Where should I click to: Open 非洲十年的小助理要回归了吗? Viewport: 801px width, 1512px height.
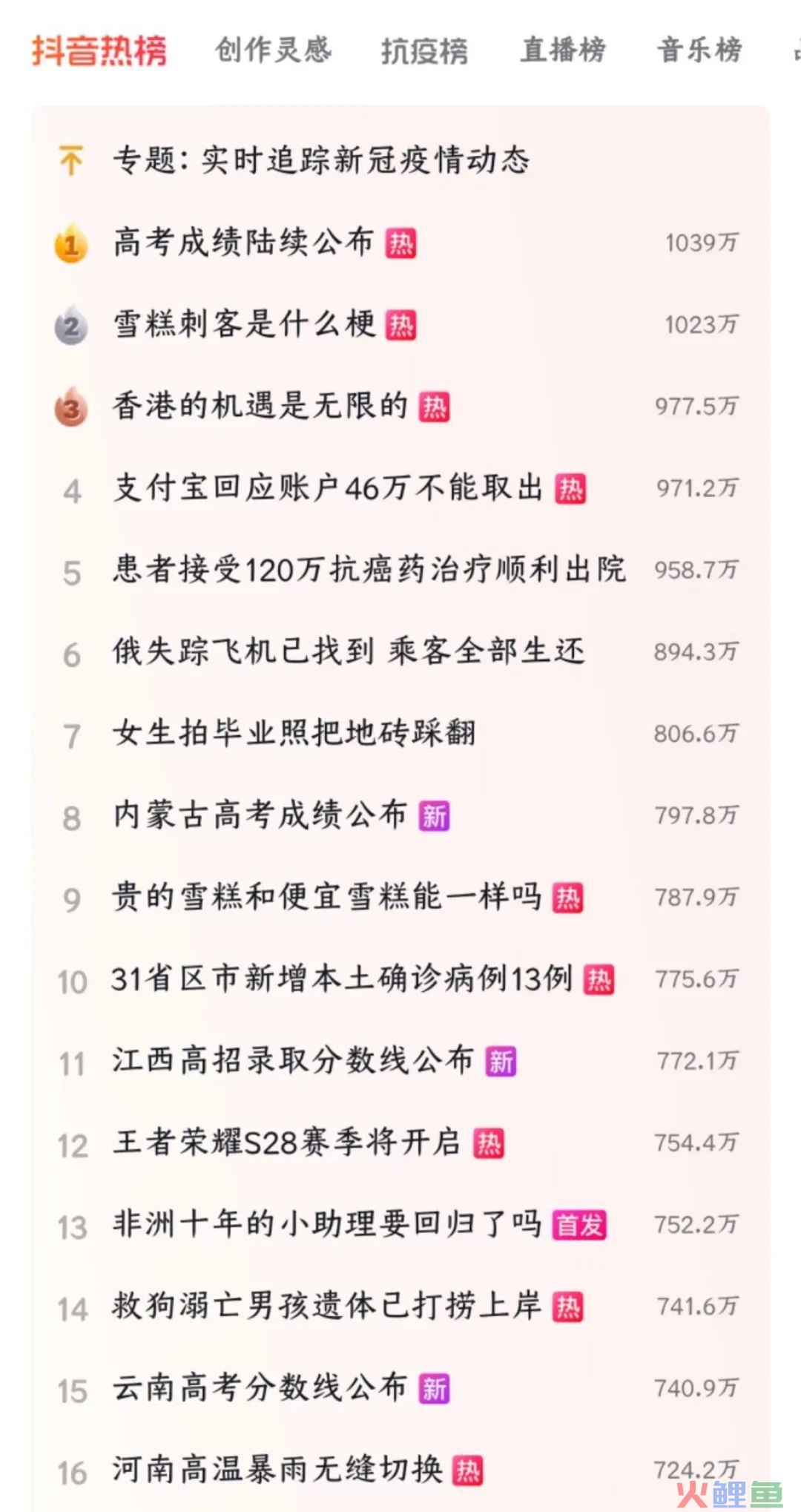[x=326, y=1224]
